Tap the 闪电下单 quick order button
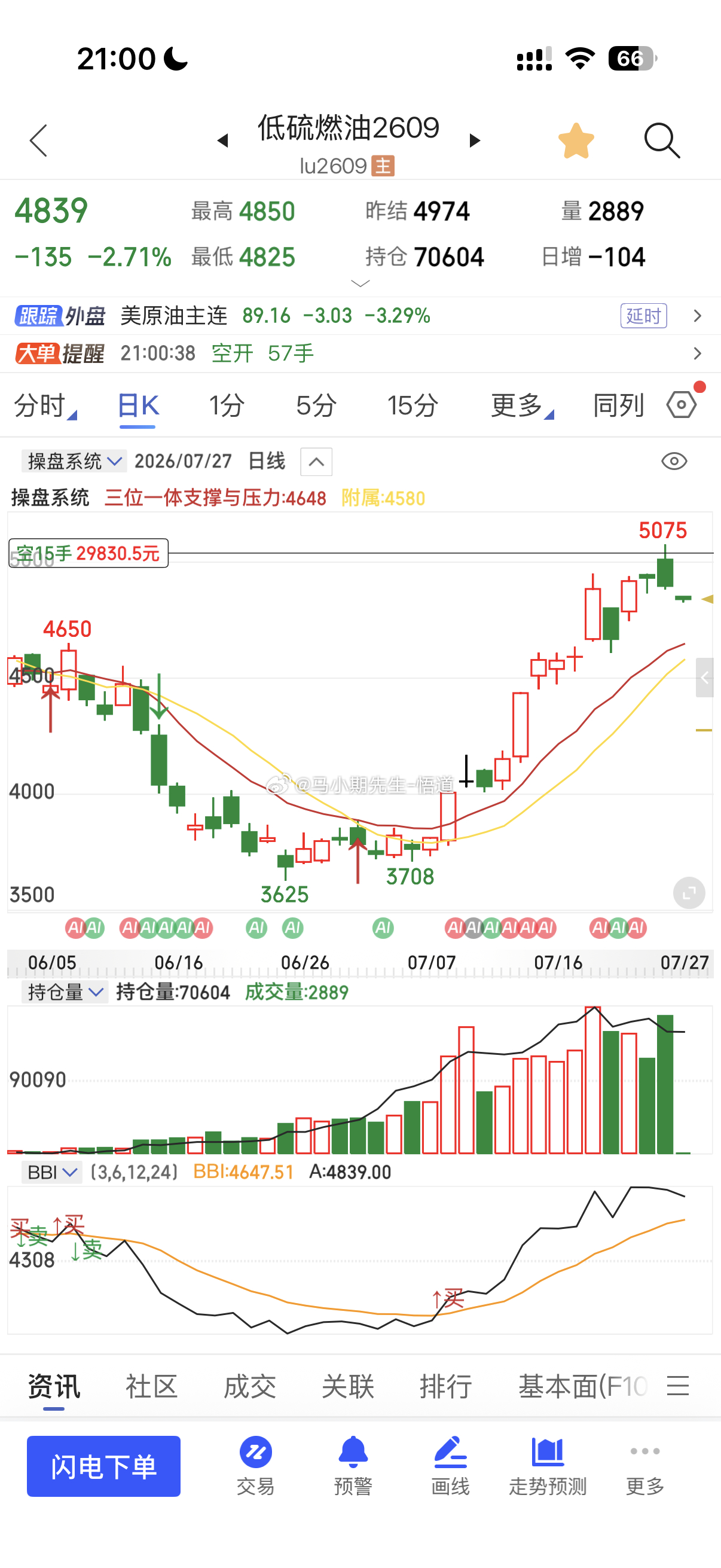 pyautogui.click(x=103, y=1466)
